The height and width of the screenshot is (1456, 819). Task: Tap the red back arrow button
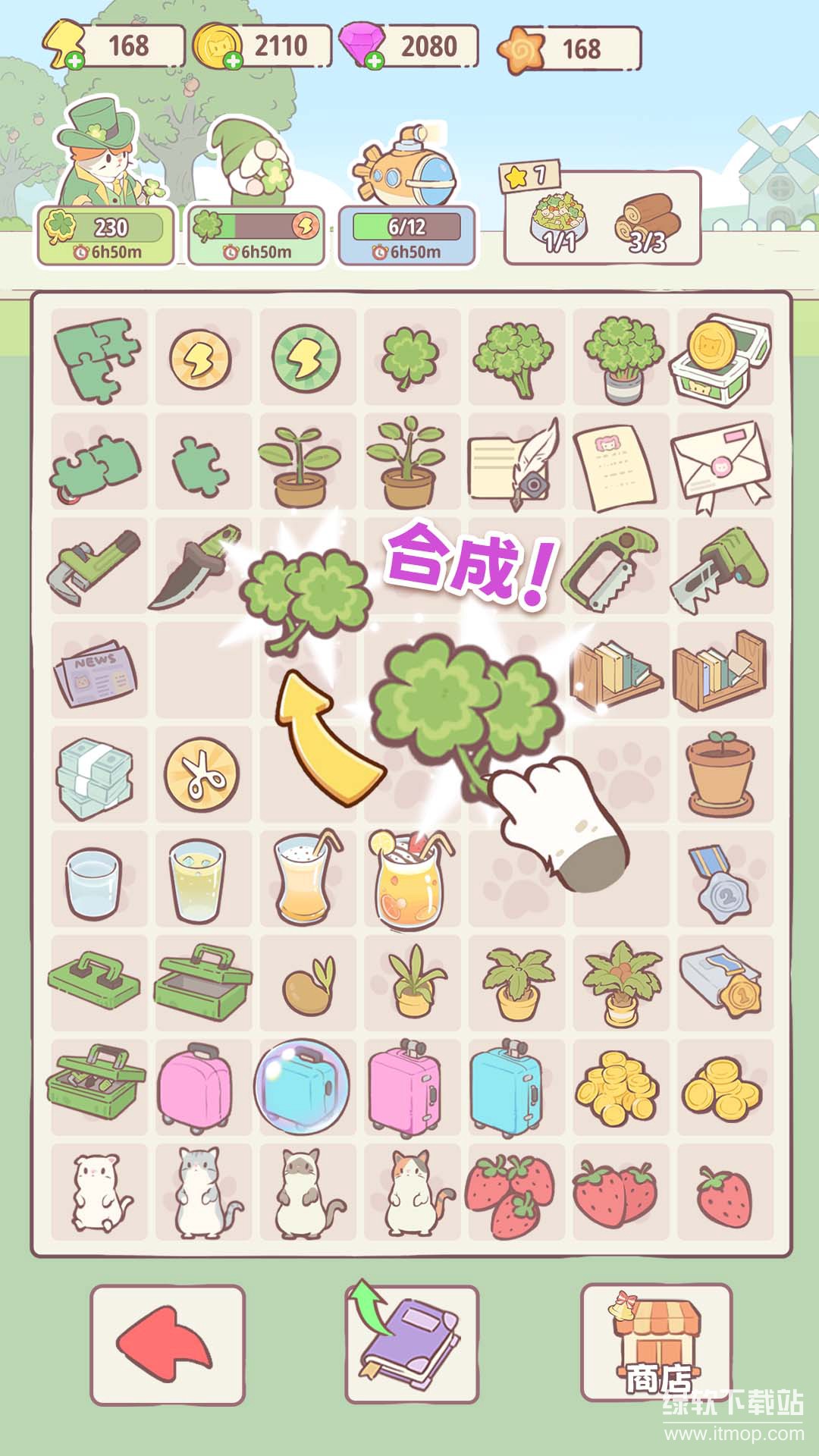click(167, 1344)
